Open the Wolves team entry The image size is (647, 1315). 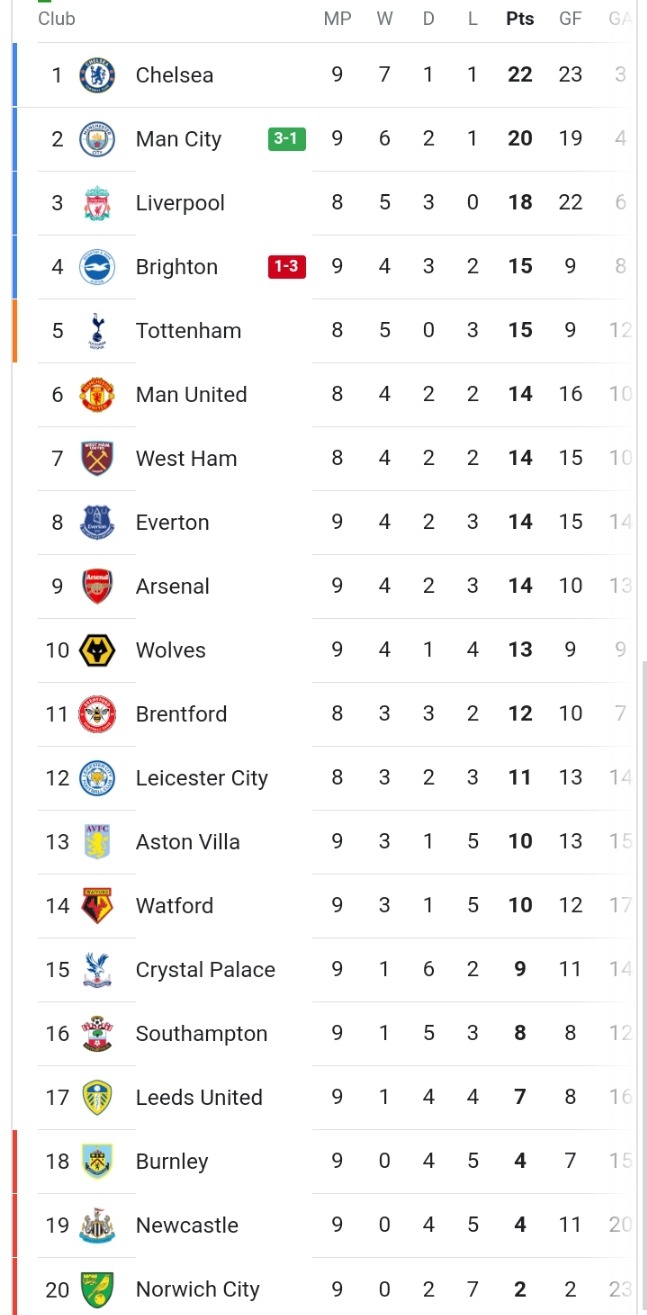click(x=325, y=651)
